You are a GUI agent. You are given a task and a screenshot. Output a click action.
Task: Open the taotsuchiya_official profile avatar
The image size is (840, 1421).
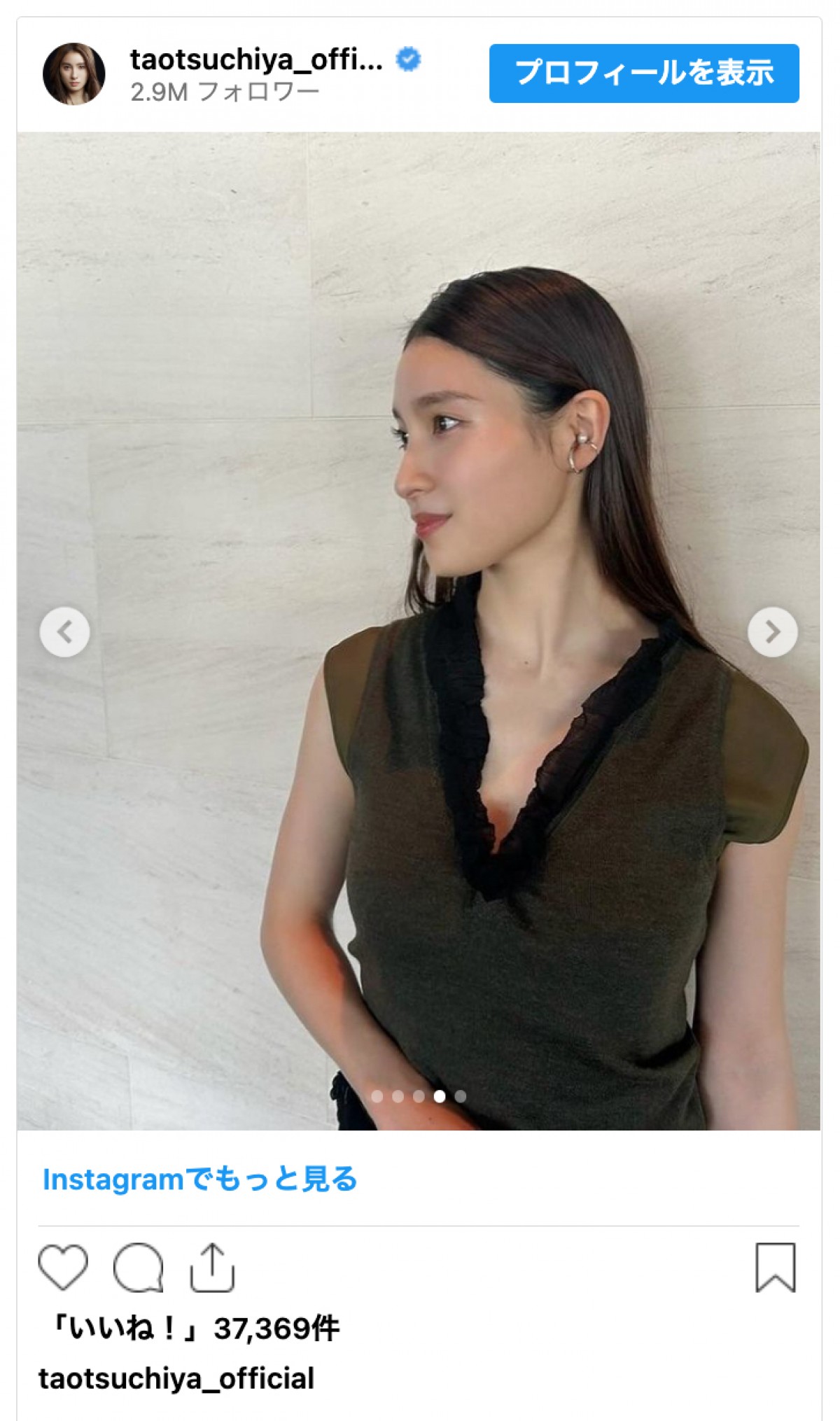pyautogui.click(x=74, y=73)
